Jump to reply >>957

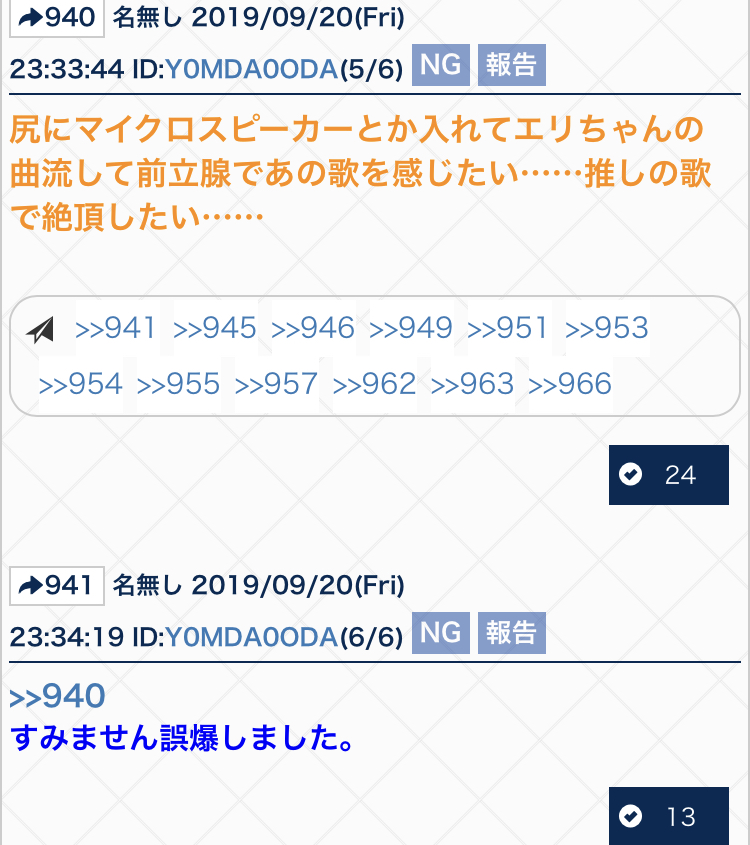(x=276, y=384)
